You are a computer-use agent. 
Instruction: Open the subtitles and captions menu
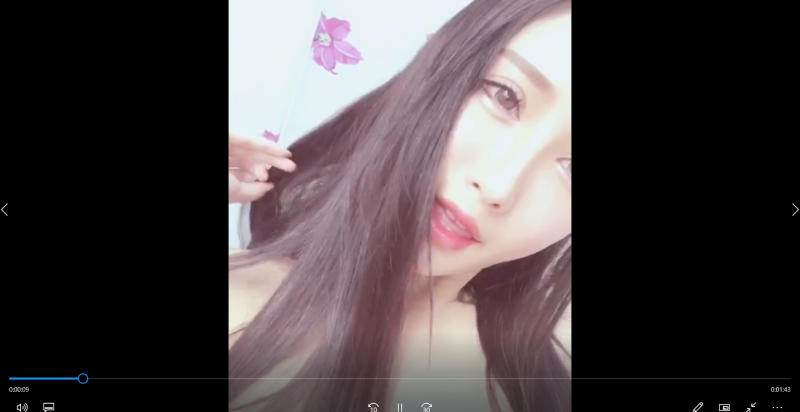tap(48, 407)
